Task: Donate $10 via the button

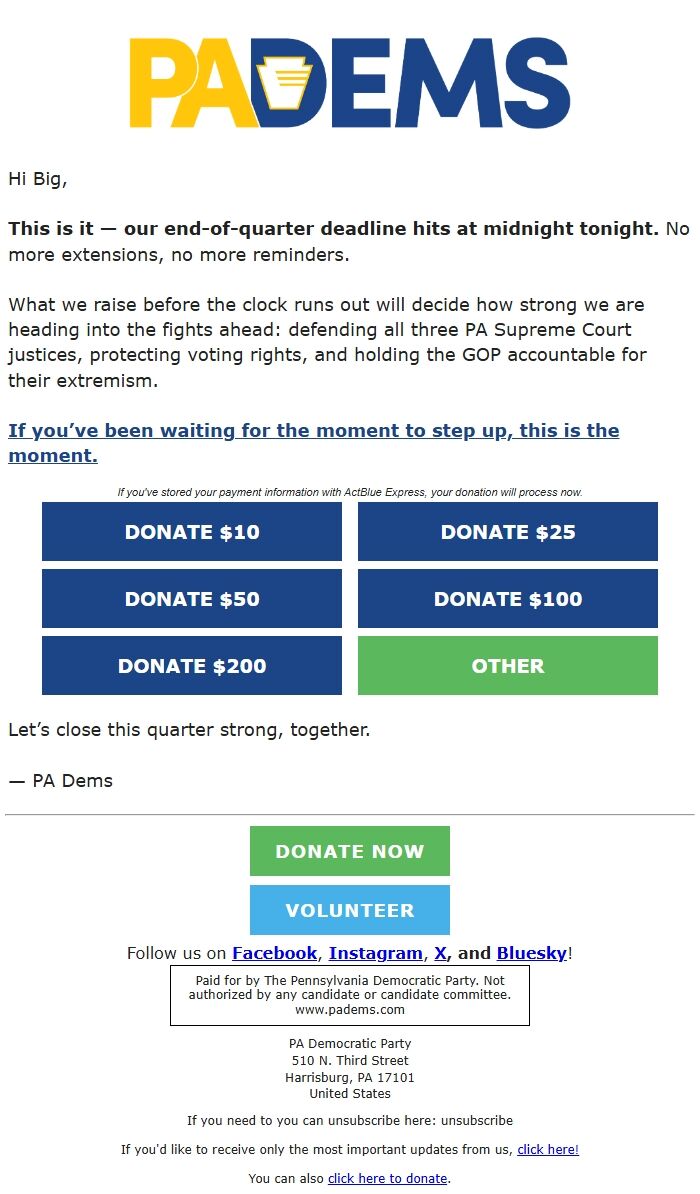Action: 192,532
